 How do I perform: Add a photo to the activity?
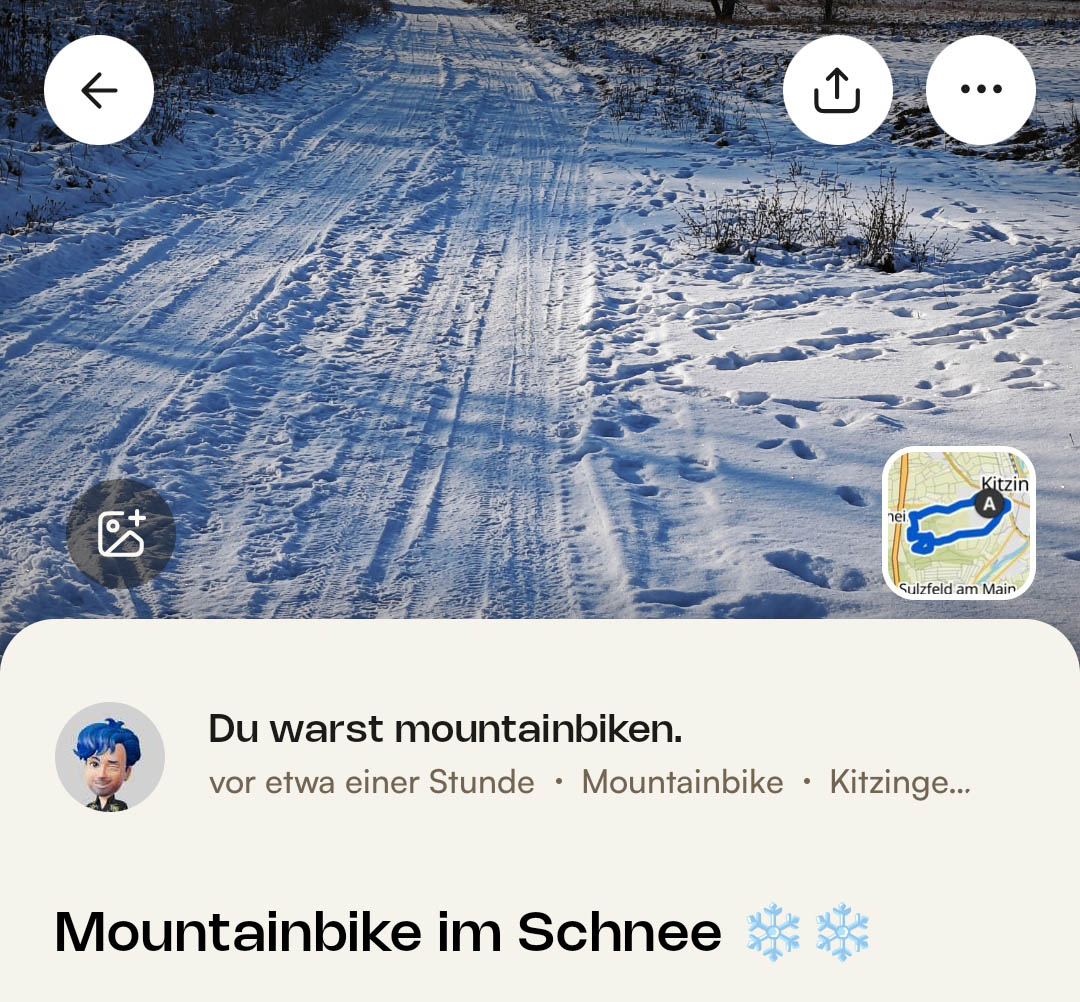click(x=121, y=534)
